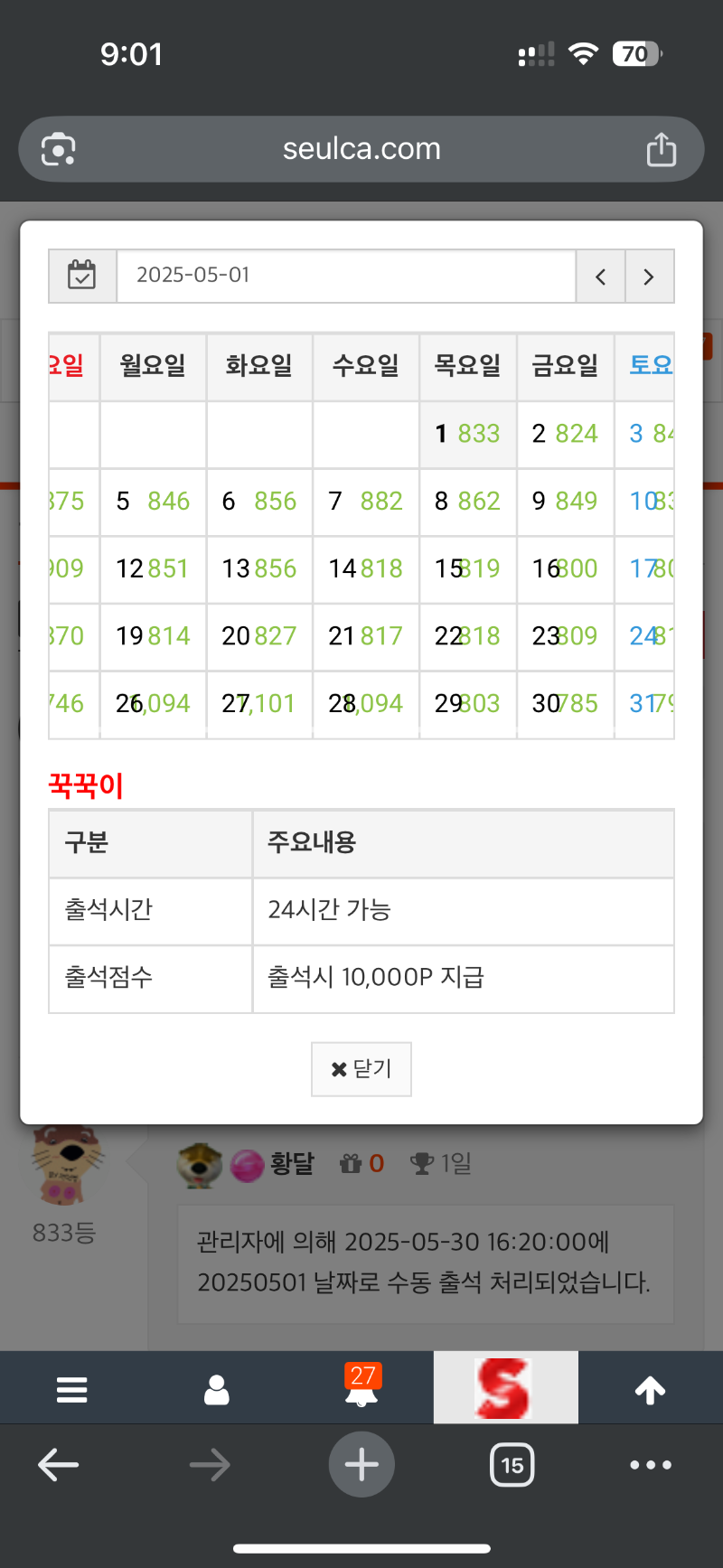
Task: Open the notifications bell with 27 badge
Action: 361,1390
